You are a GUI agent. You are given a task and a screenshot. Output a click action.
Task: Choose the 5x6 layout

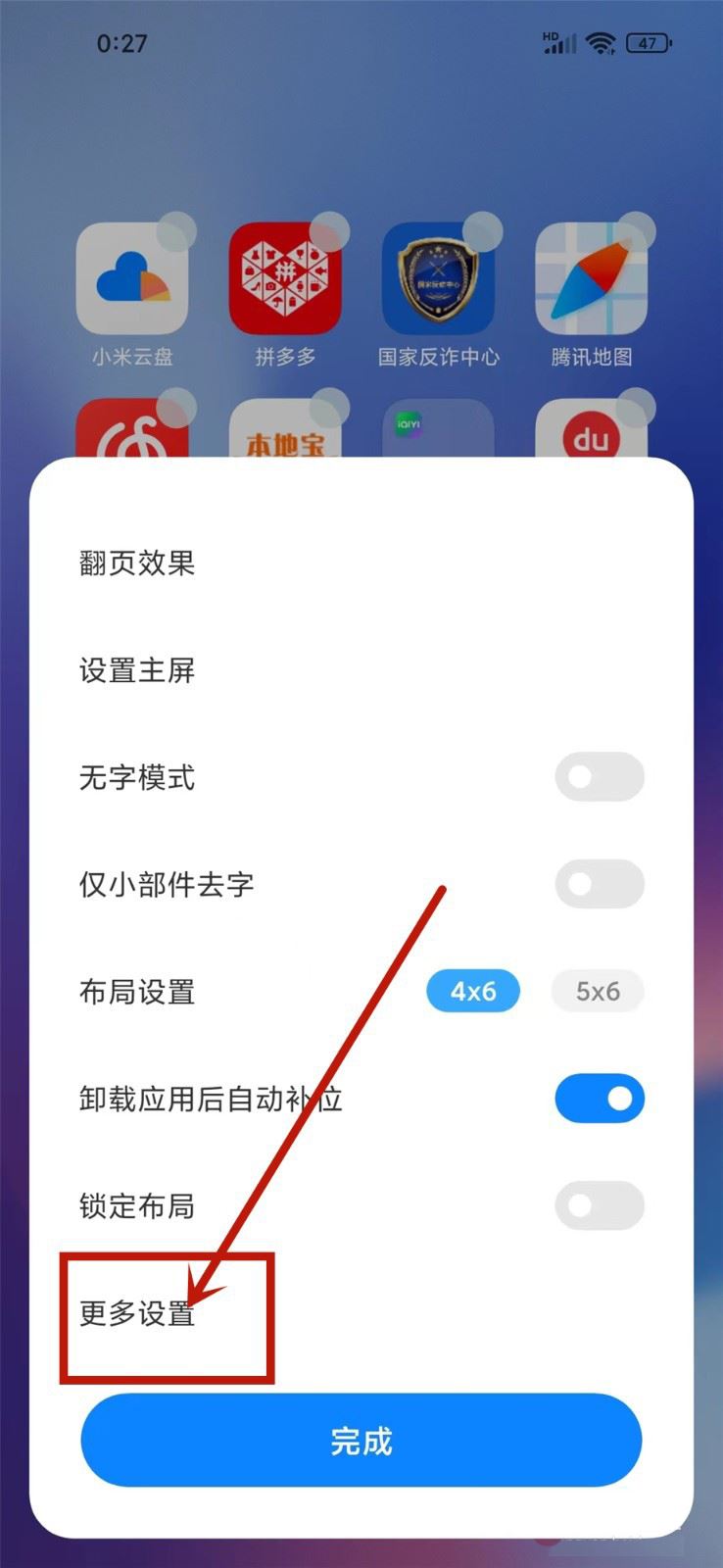[598, 992]
